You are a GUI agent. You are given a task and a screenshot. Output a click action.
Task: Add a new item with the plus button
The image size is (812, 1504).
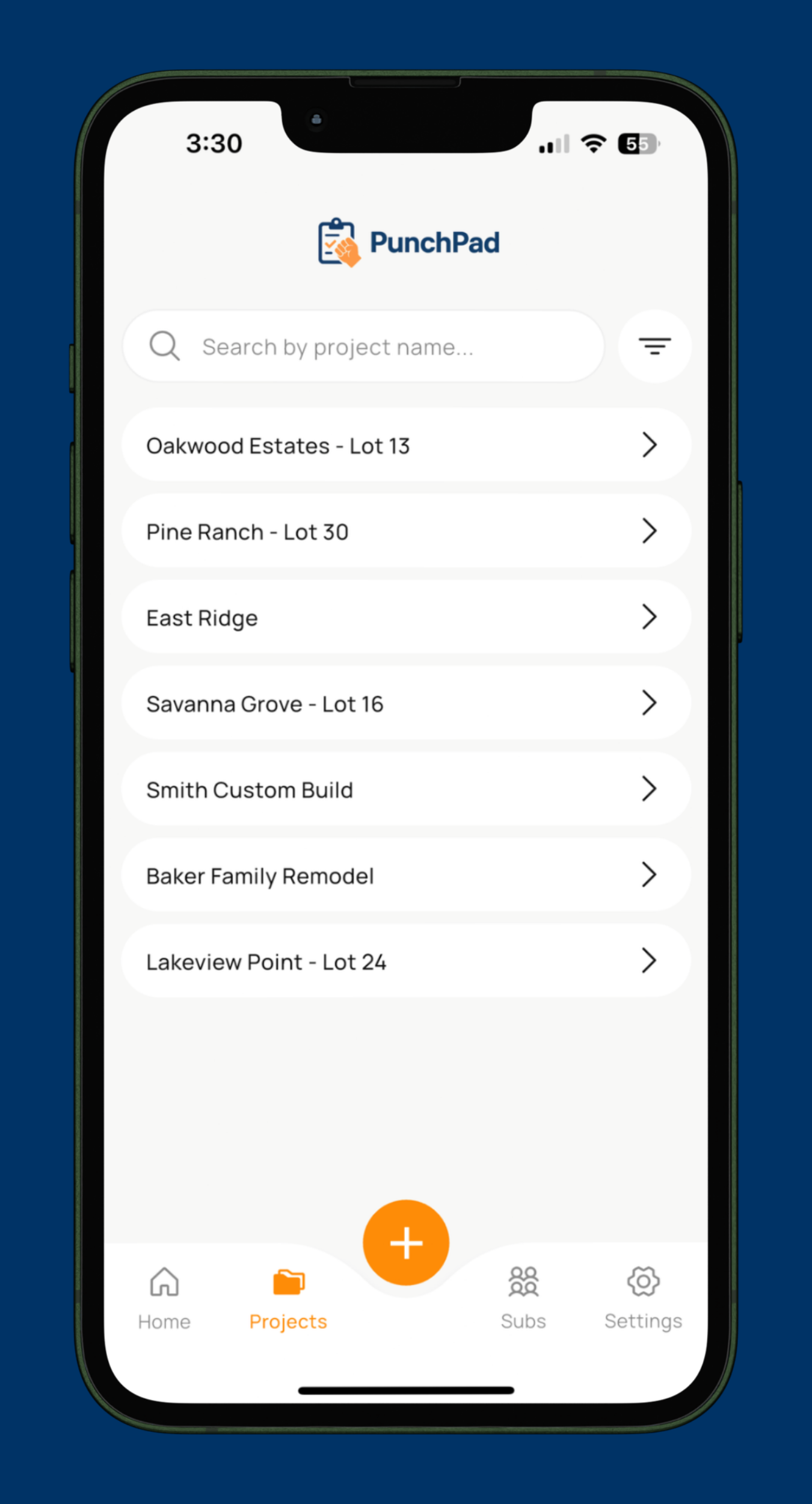406,1243
